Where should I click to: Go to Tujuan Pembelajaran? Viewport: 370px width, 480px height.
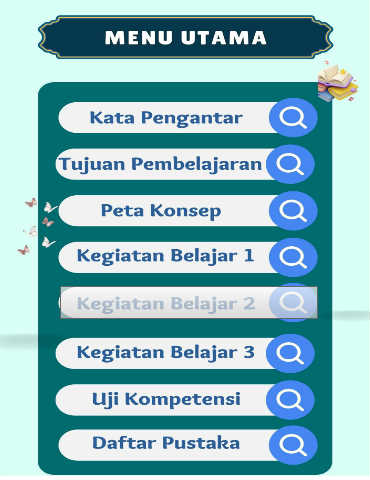coord(185,164)
